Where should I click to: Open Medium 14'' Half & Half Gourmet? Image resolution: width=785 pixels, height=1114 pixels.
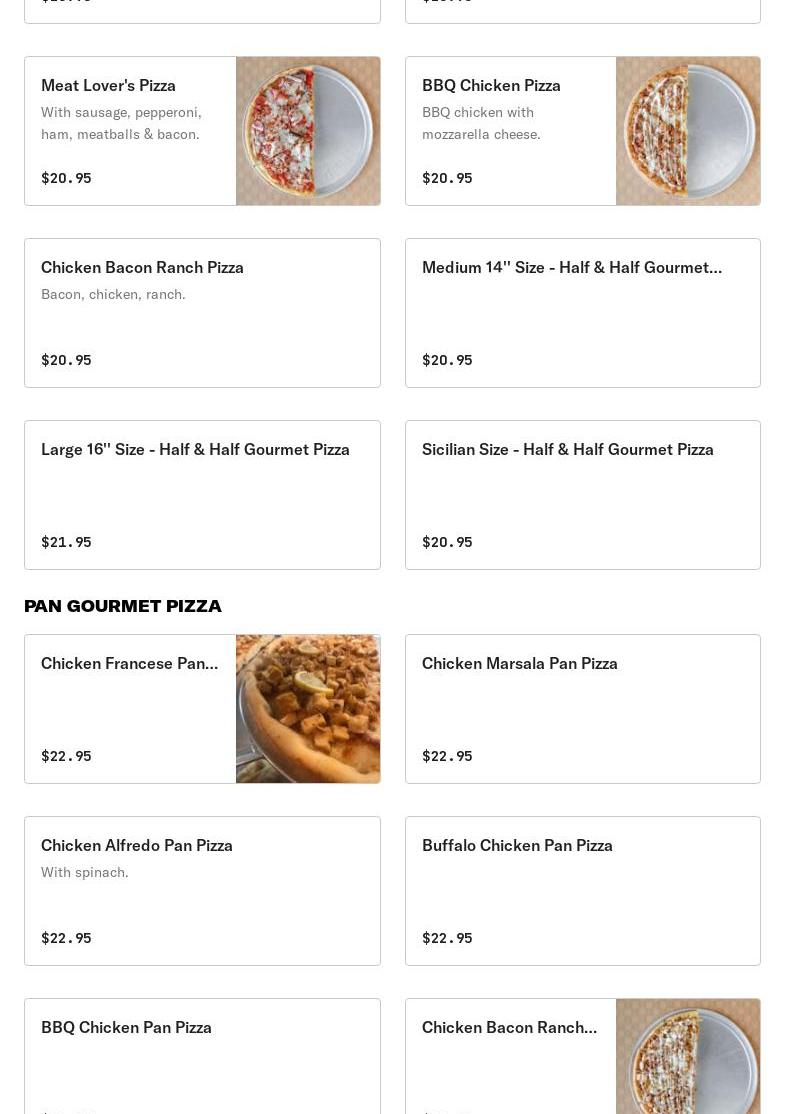pyautogui.click(x=582, y=313)
